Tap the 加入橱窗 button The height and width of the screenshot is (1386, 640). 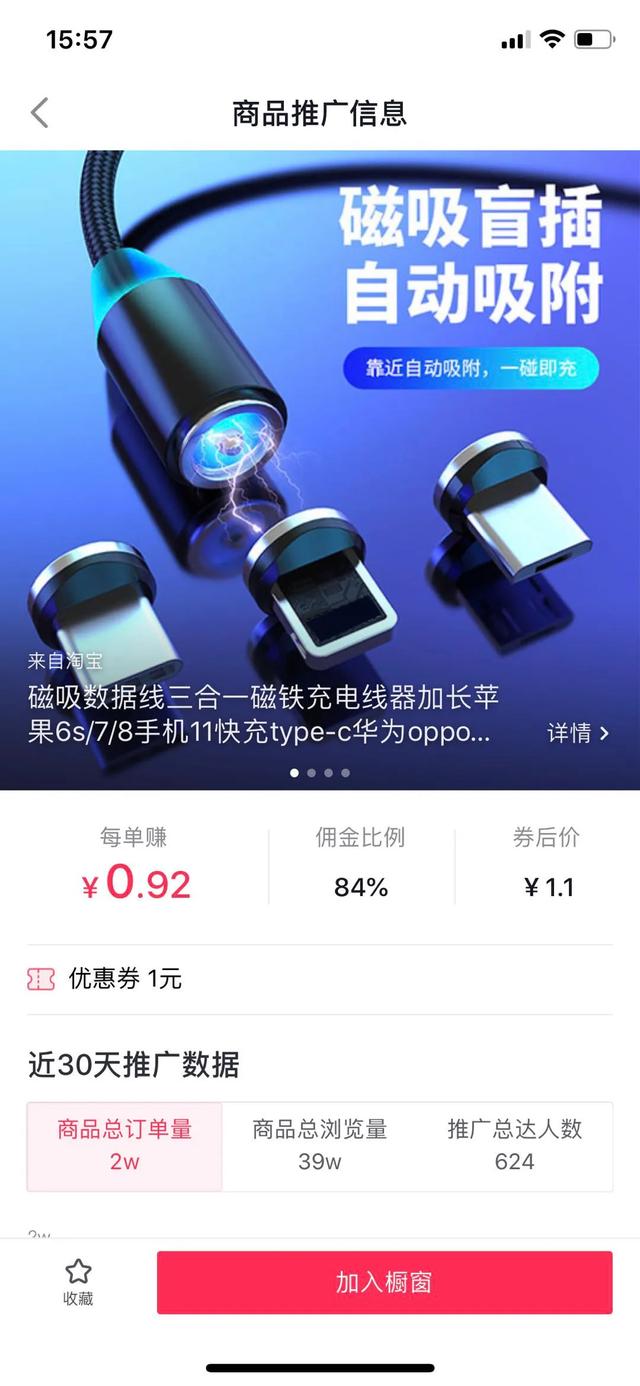pos(384,1282)
